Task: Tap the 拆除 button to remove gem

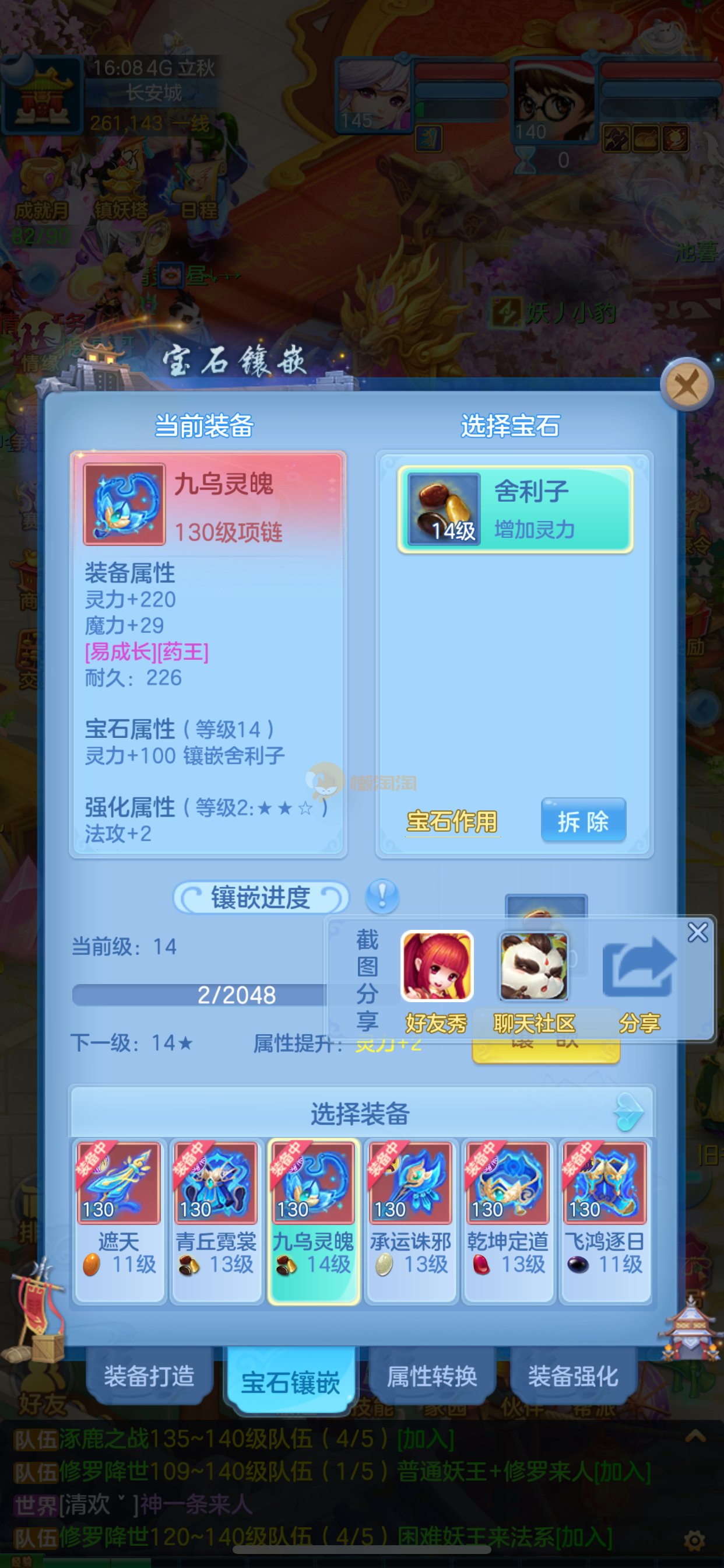Action: pyautogui.click(x=583, y=821)
